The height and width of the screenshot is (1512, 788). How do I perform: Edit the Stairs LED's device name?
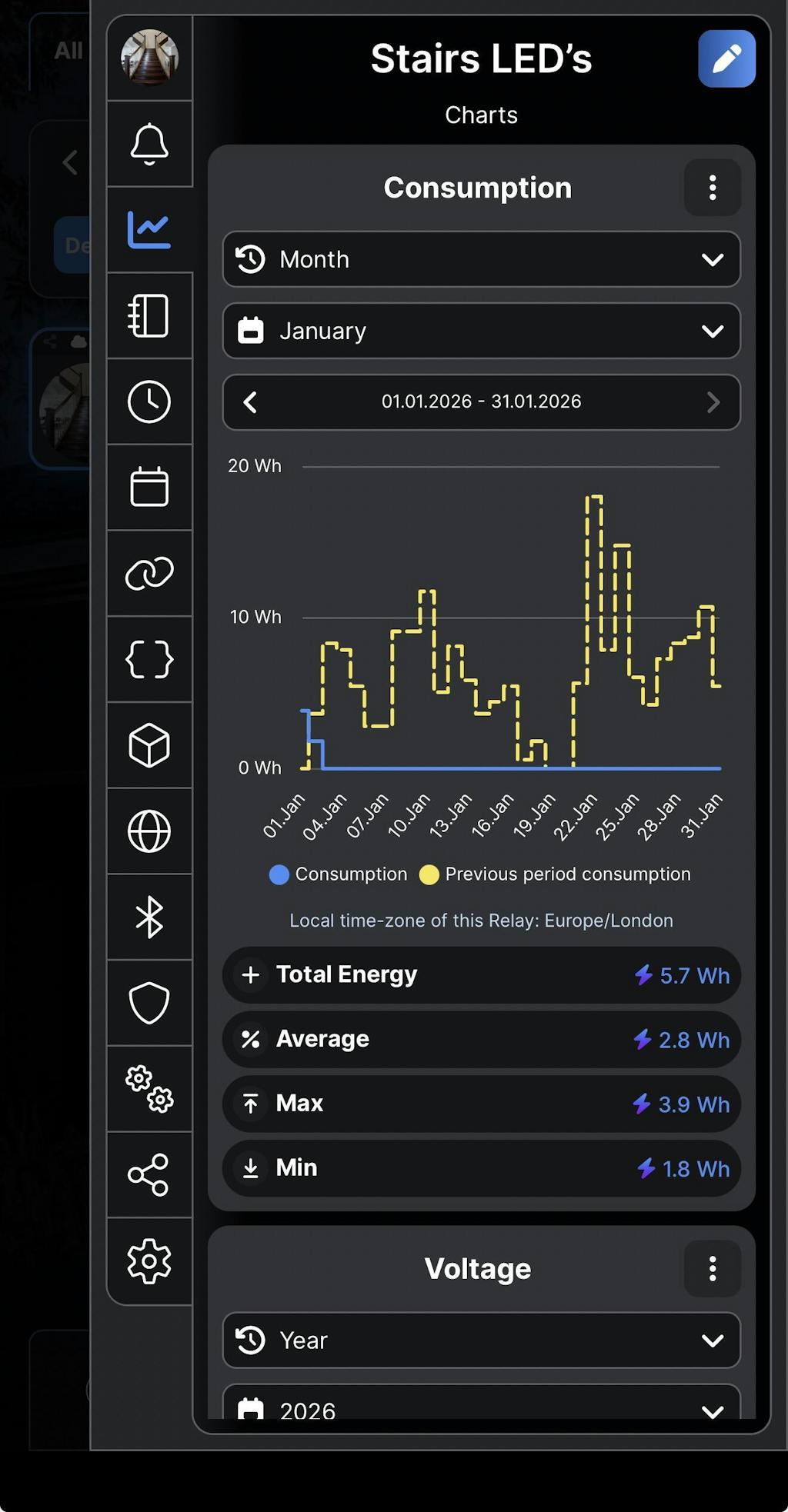click(x=726, y=58)
